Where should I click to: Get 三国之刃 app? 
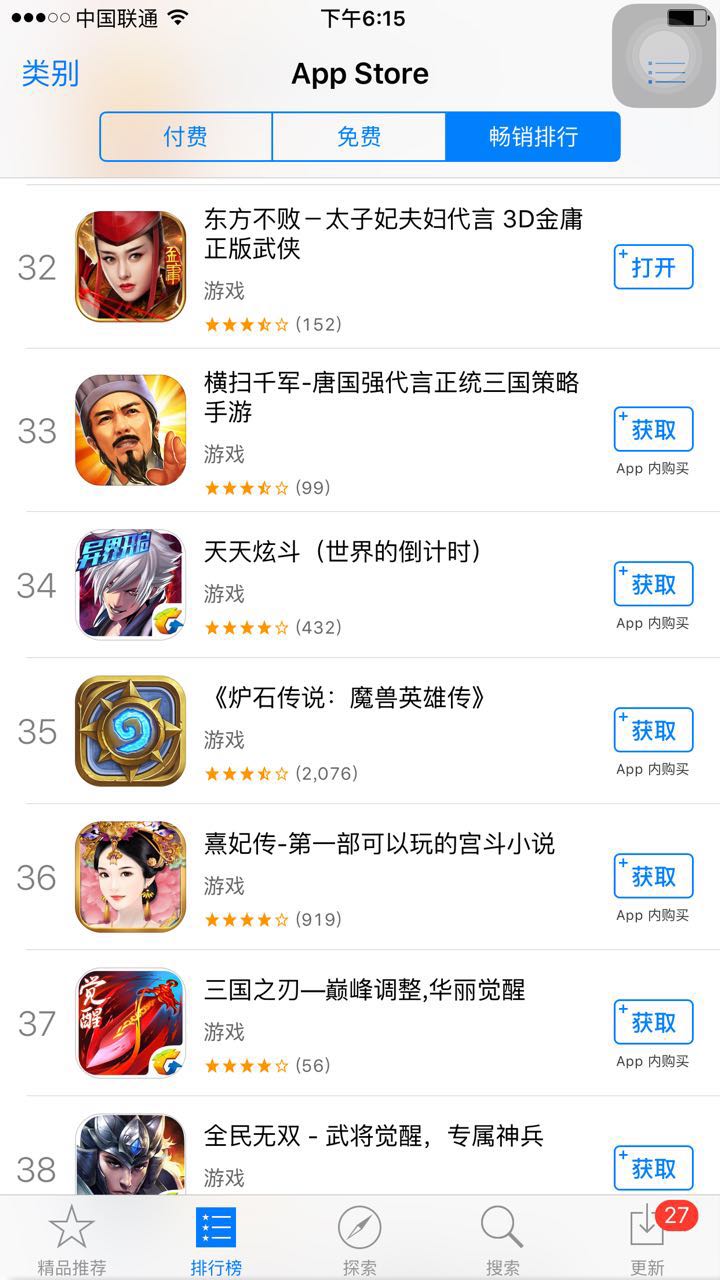click(653, 1022)
